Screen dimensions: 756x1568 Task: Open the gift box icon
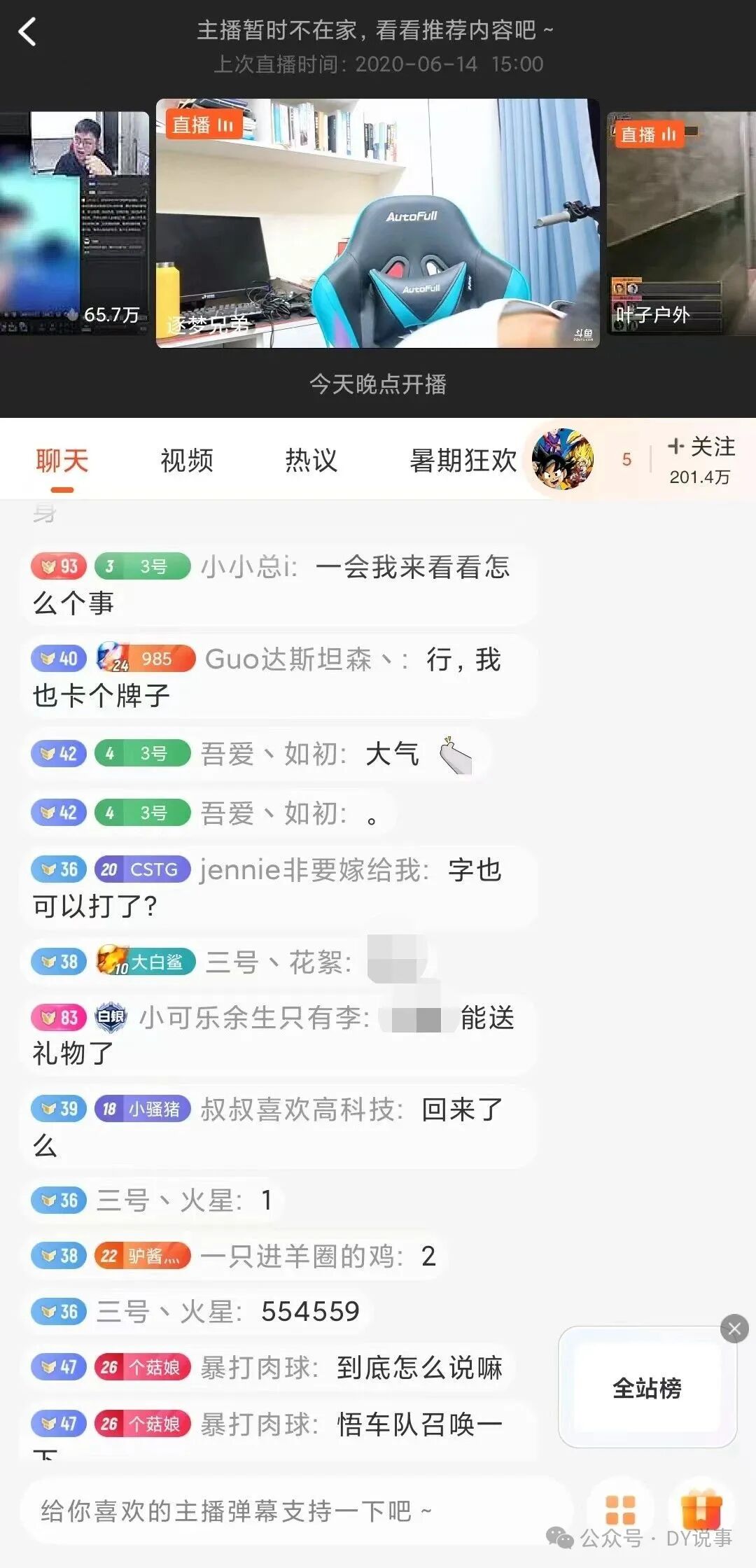coord(701,1509)
